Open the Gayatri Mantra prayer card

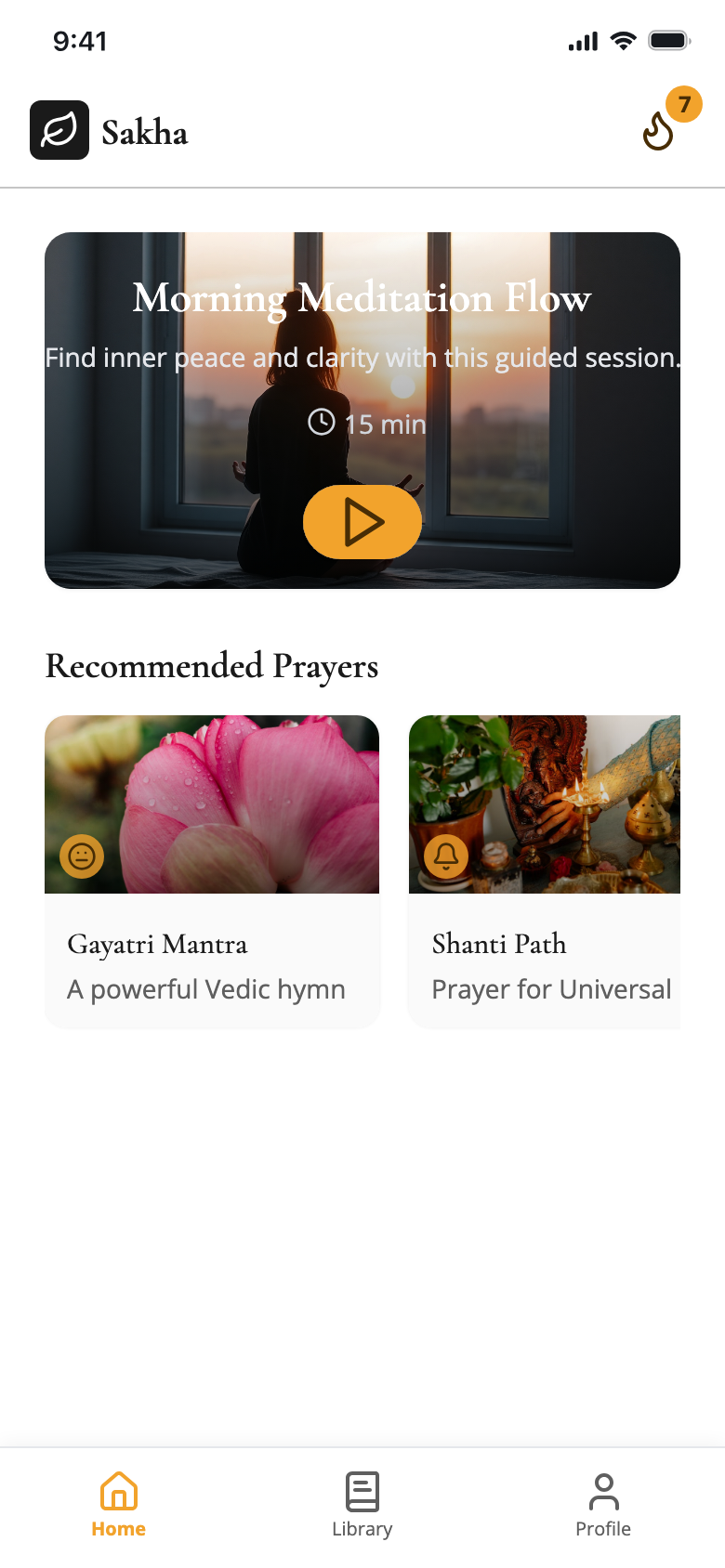(x=212, y=869)
